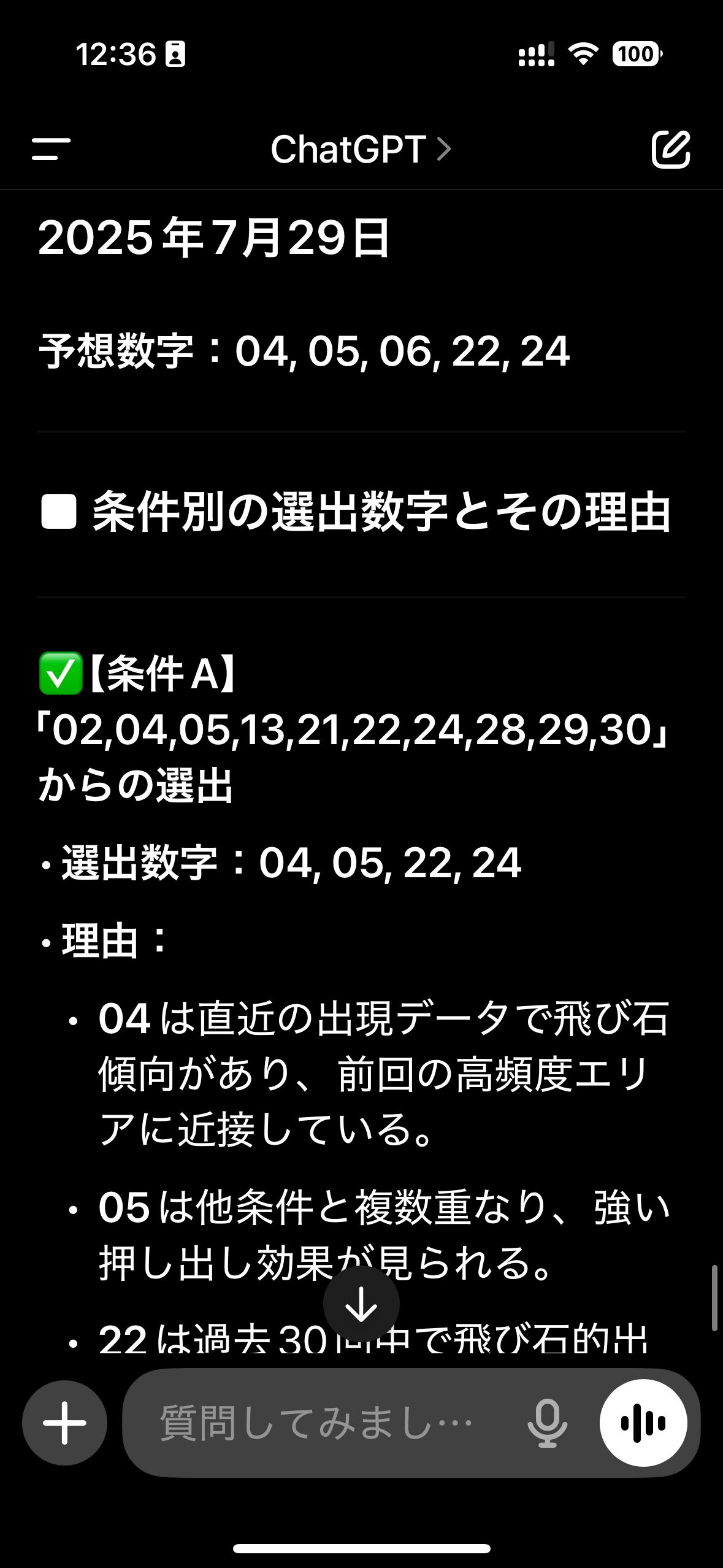723x1568 pixels.
Task: Jump to the latest message arrow
Action: coord(361,1304)
